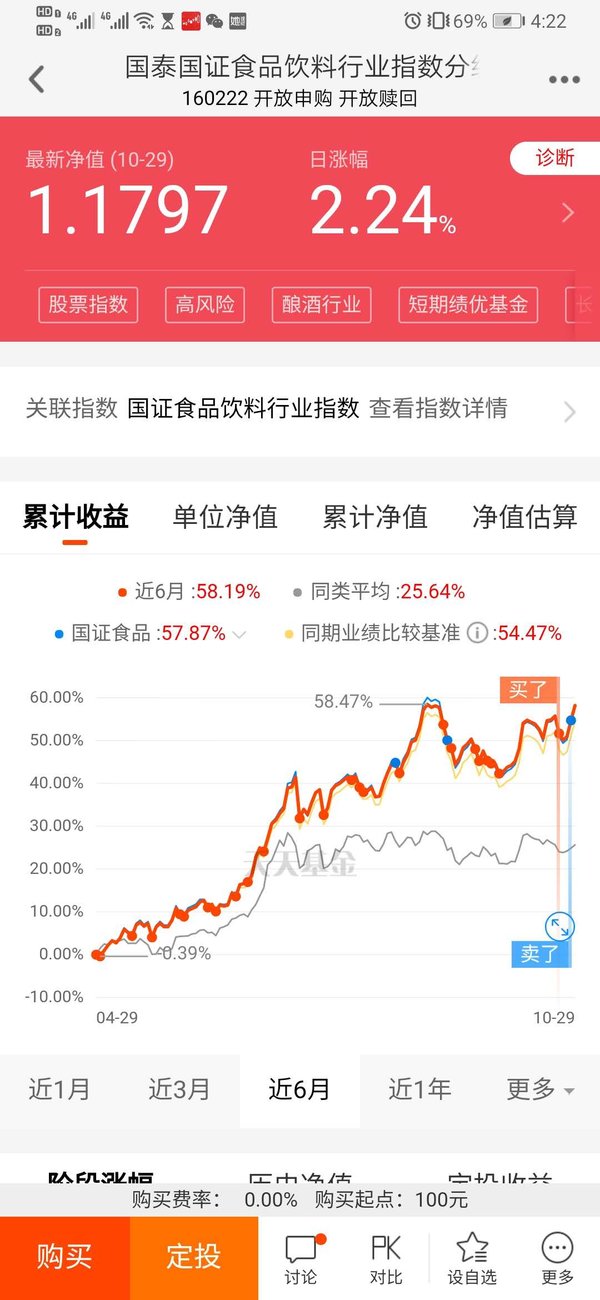Open 查看指数详情 for the related index
The width and height of the screenshot is (600, 1300).
tap(438, 408)
